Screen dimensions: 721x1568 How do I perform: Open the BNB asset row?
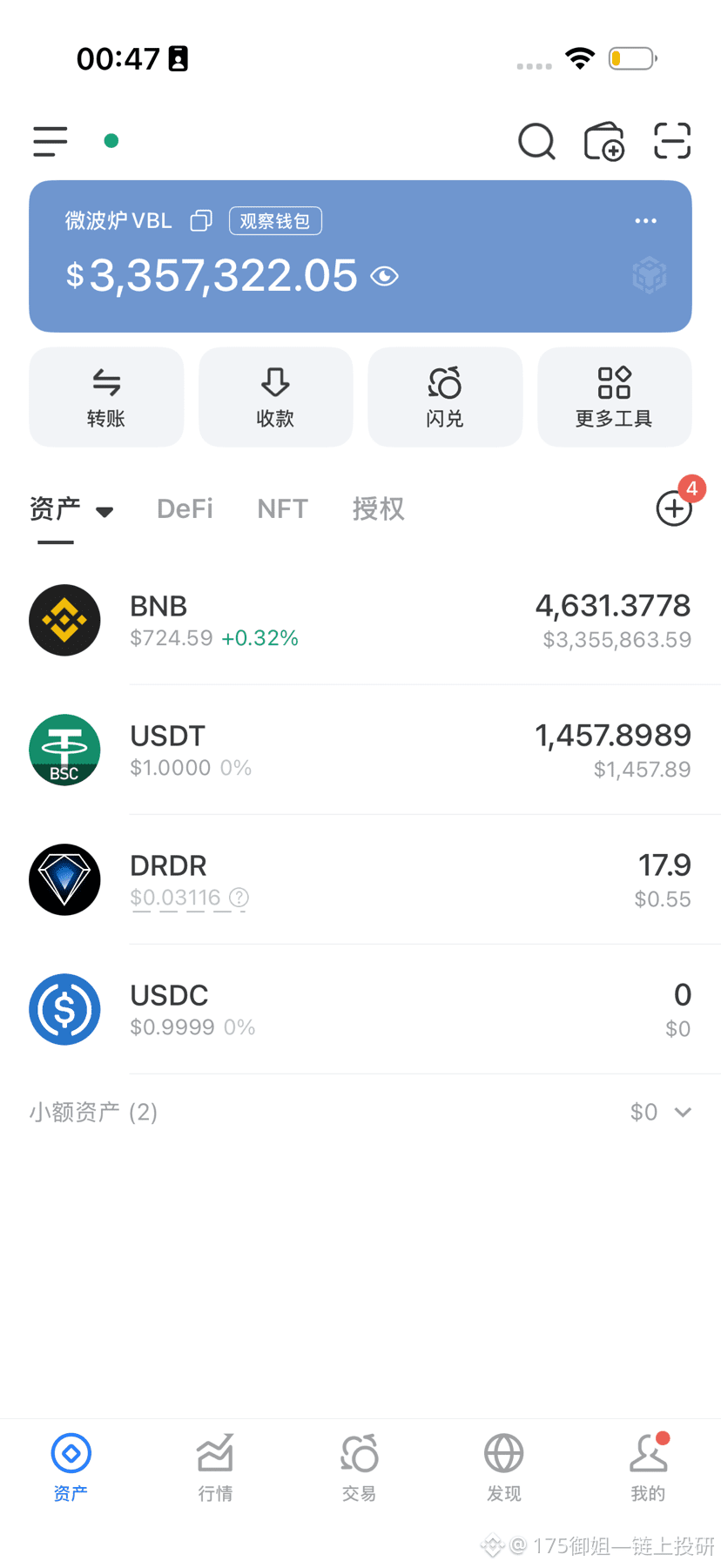360,621
